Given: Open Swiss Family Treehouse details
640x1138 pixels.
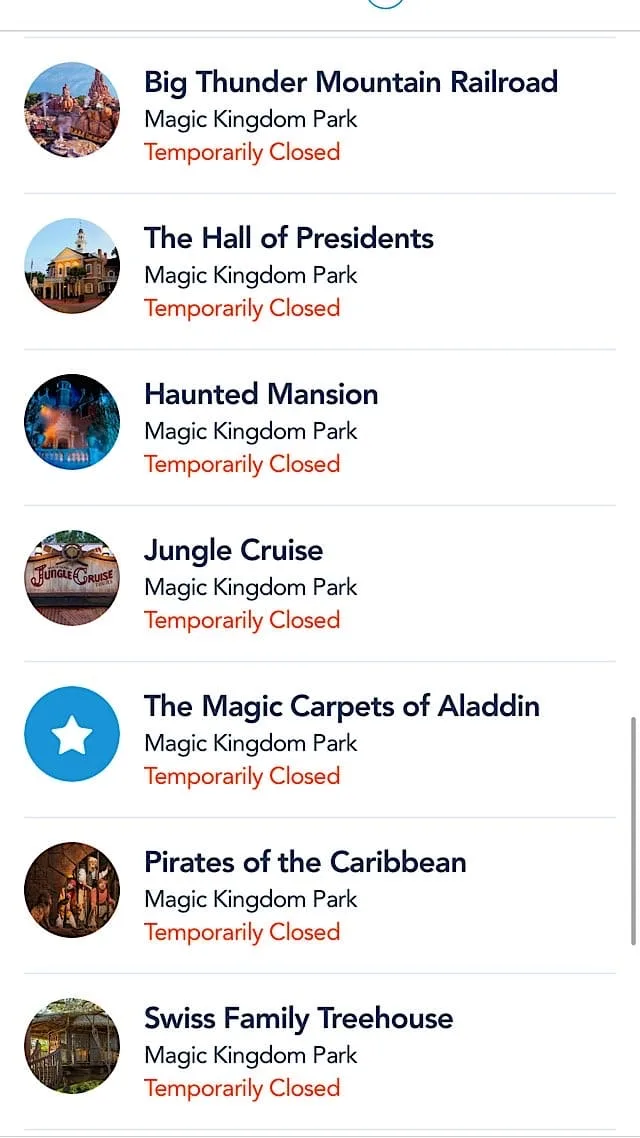Looking at the screenshot, I should pyautogui.click(x=319, y=1052).
